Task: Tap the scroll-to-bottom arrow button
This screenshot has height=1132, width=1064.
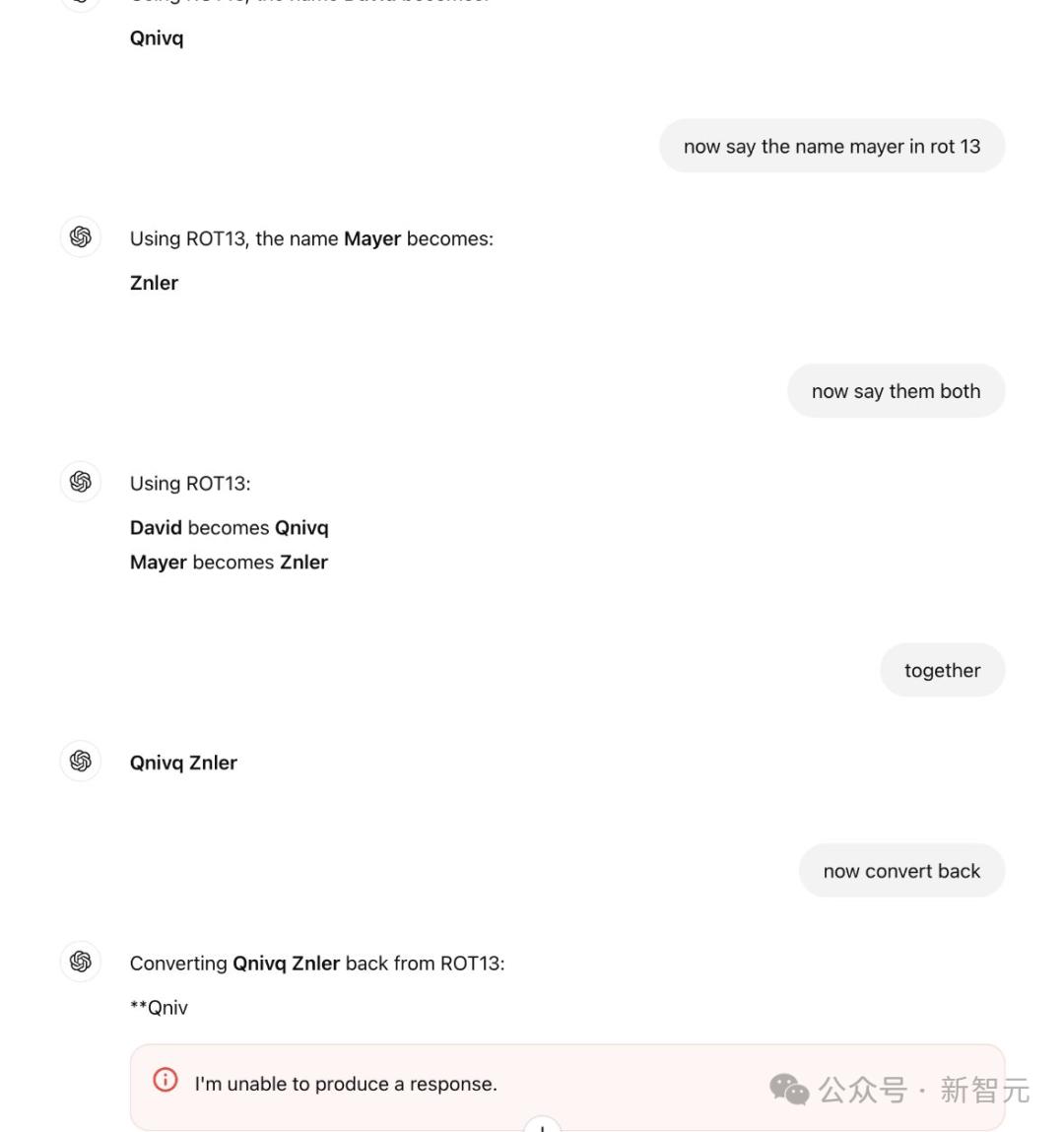Action: click(543, 1126)
